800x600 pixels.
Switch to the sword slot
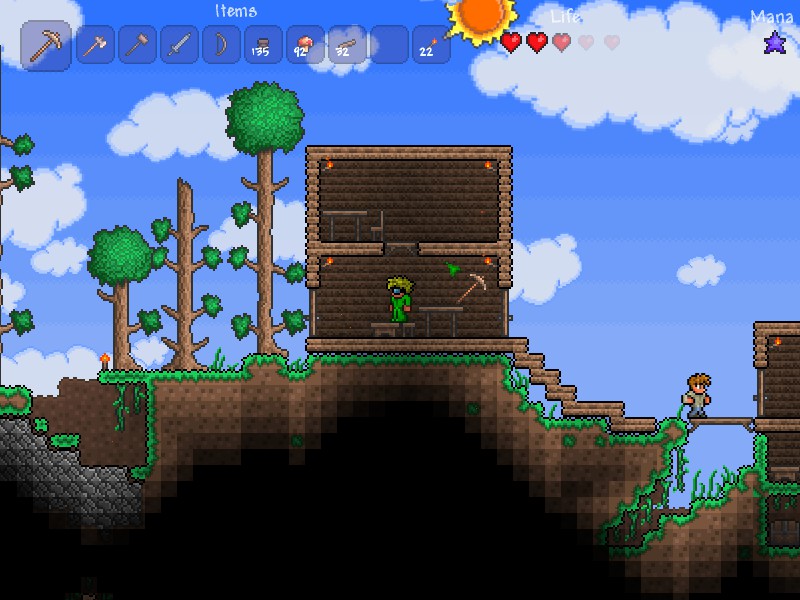[x=180, y=45]
